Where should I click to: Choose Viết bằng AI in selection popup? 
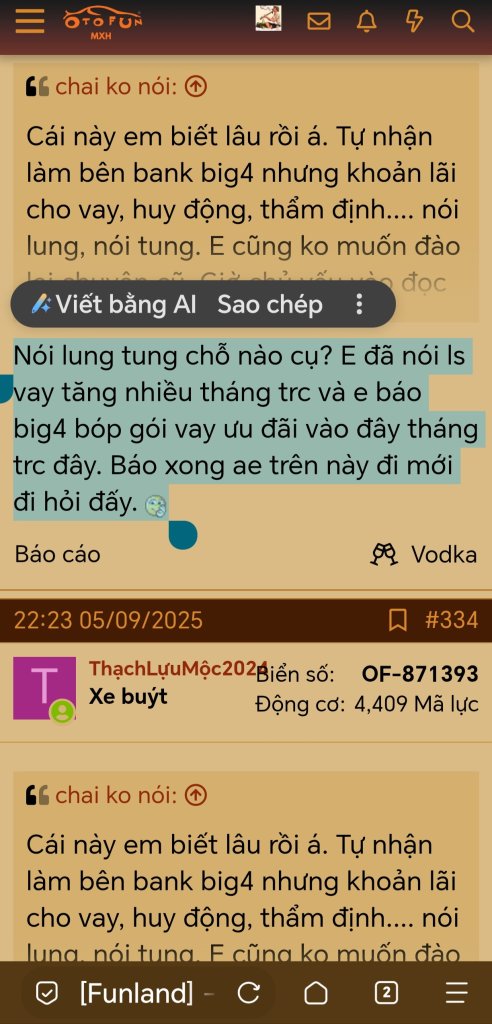coord(114,304)
